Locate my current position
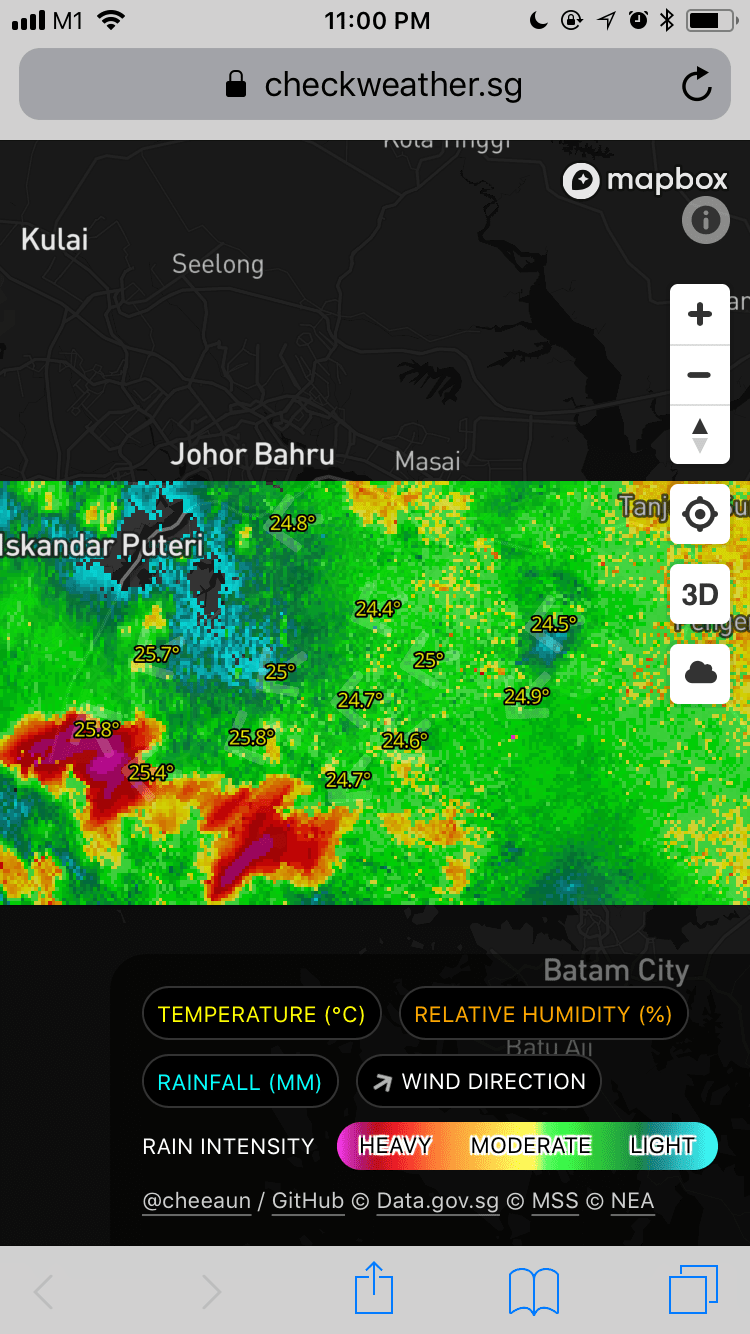750x1334 pixels. tap(699, 514)
